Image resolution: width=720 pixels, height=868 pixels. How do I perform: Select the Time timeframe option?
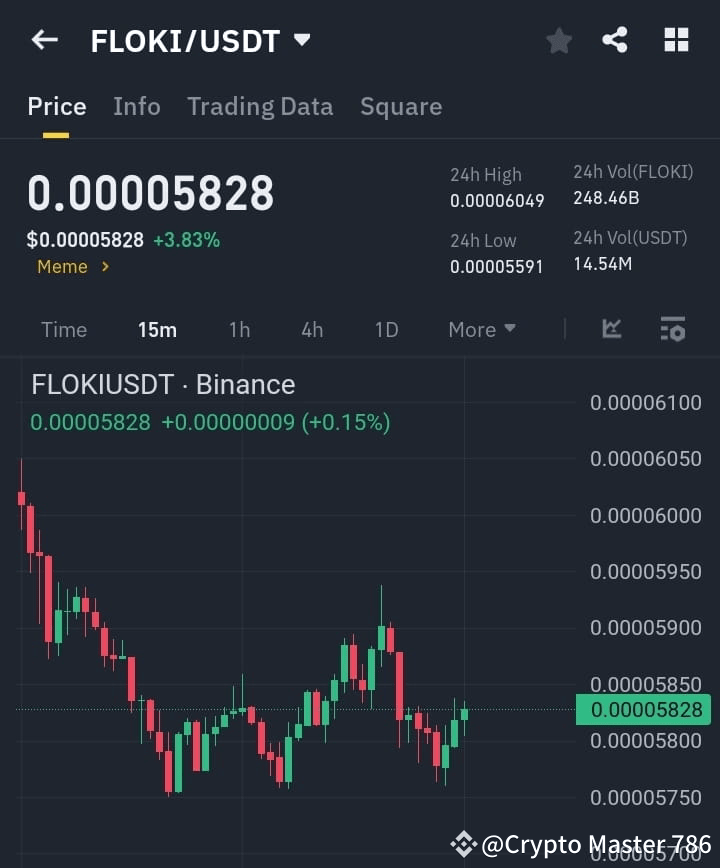[x=64, y=329]
